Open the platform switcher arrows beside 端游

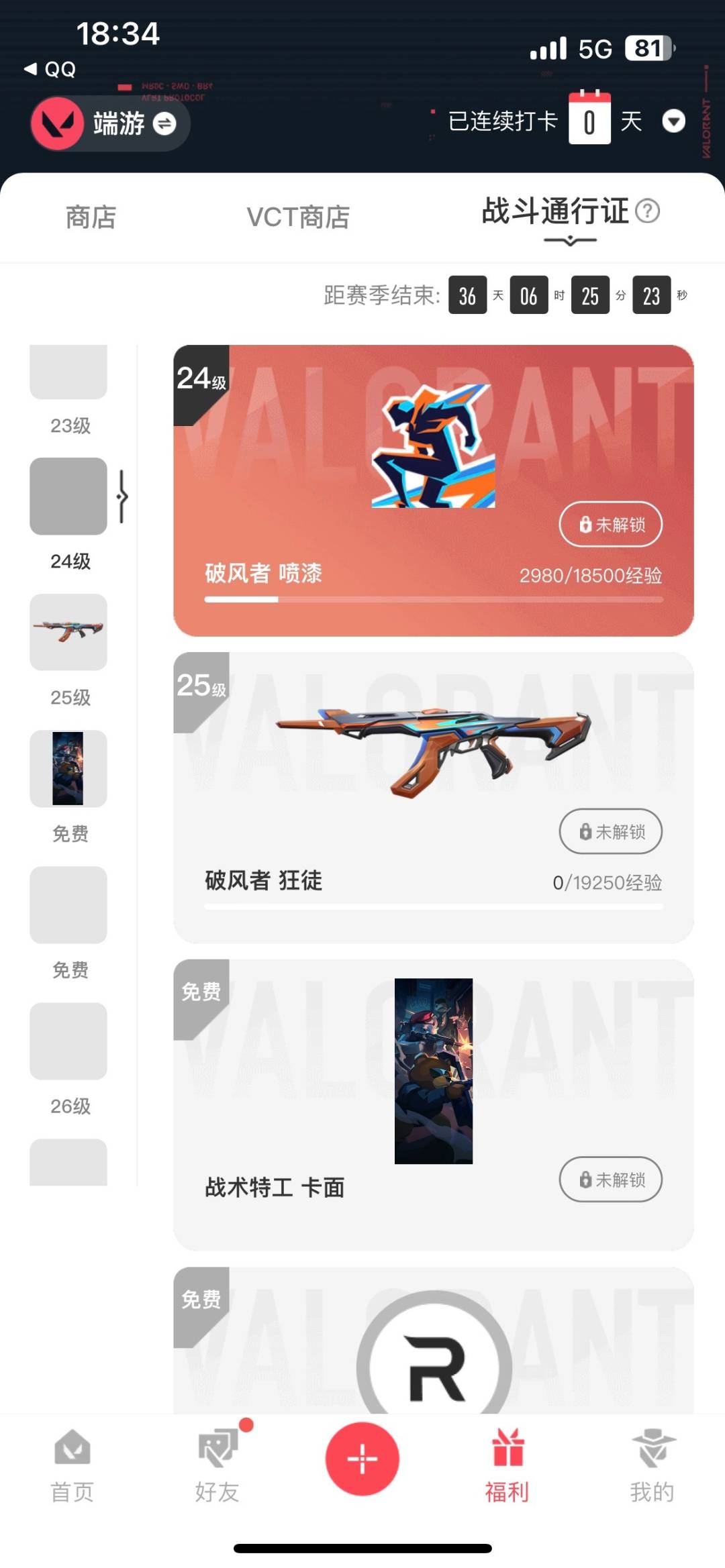pos(166,125)
